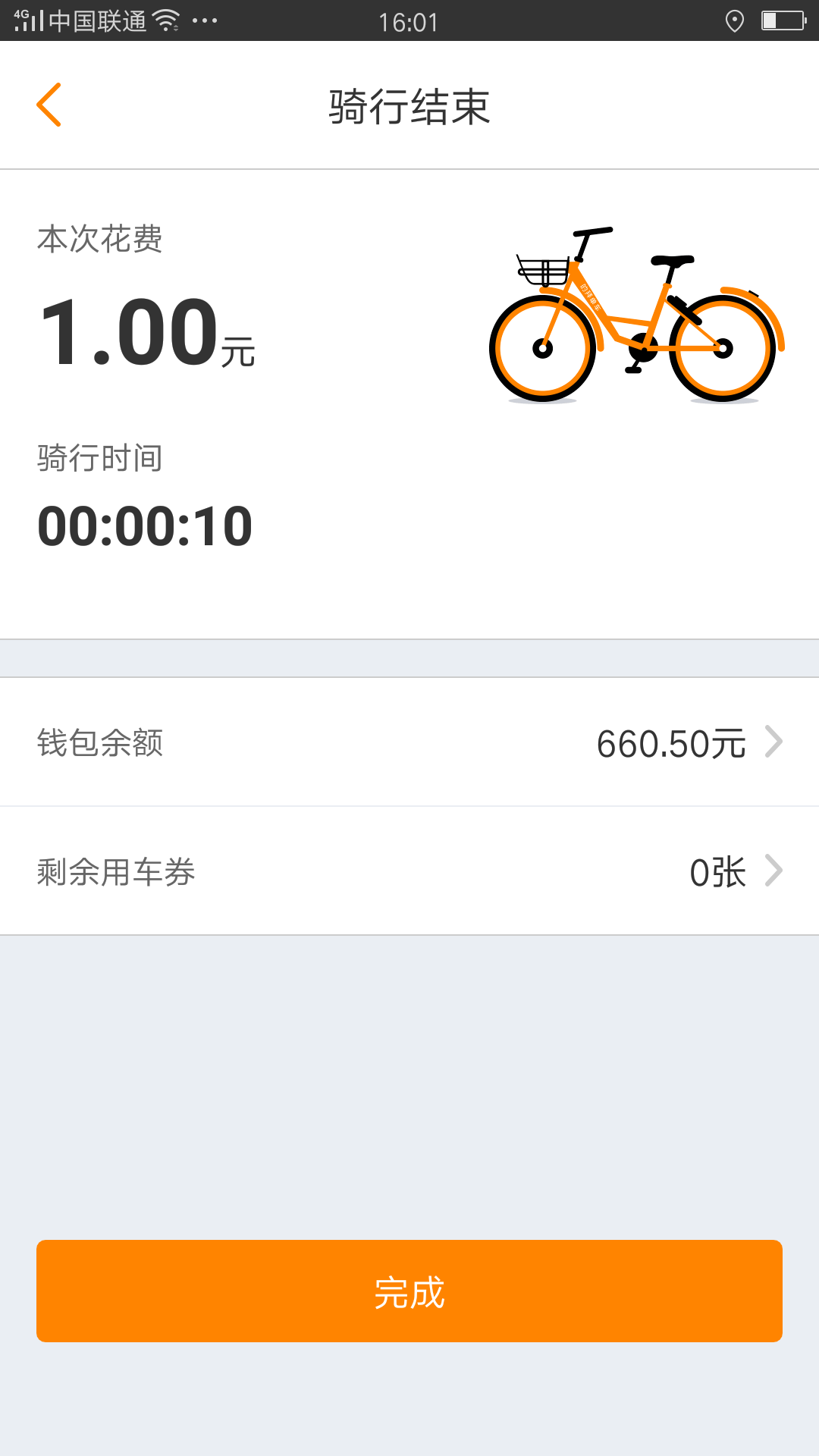Open the 剩余用车券 coupons detail
Image resolution: width=819 pixels, height=1456 pixels.
pyautogui.click(x=409, y=872)
